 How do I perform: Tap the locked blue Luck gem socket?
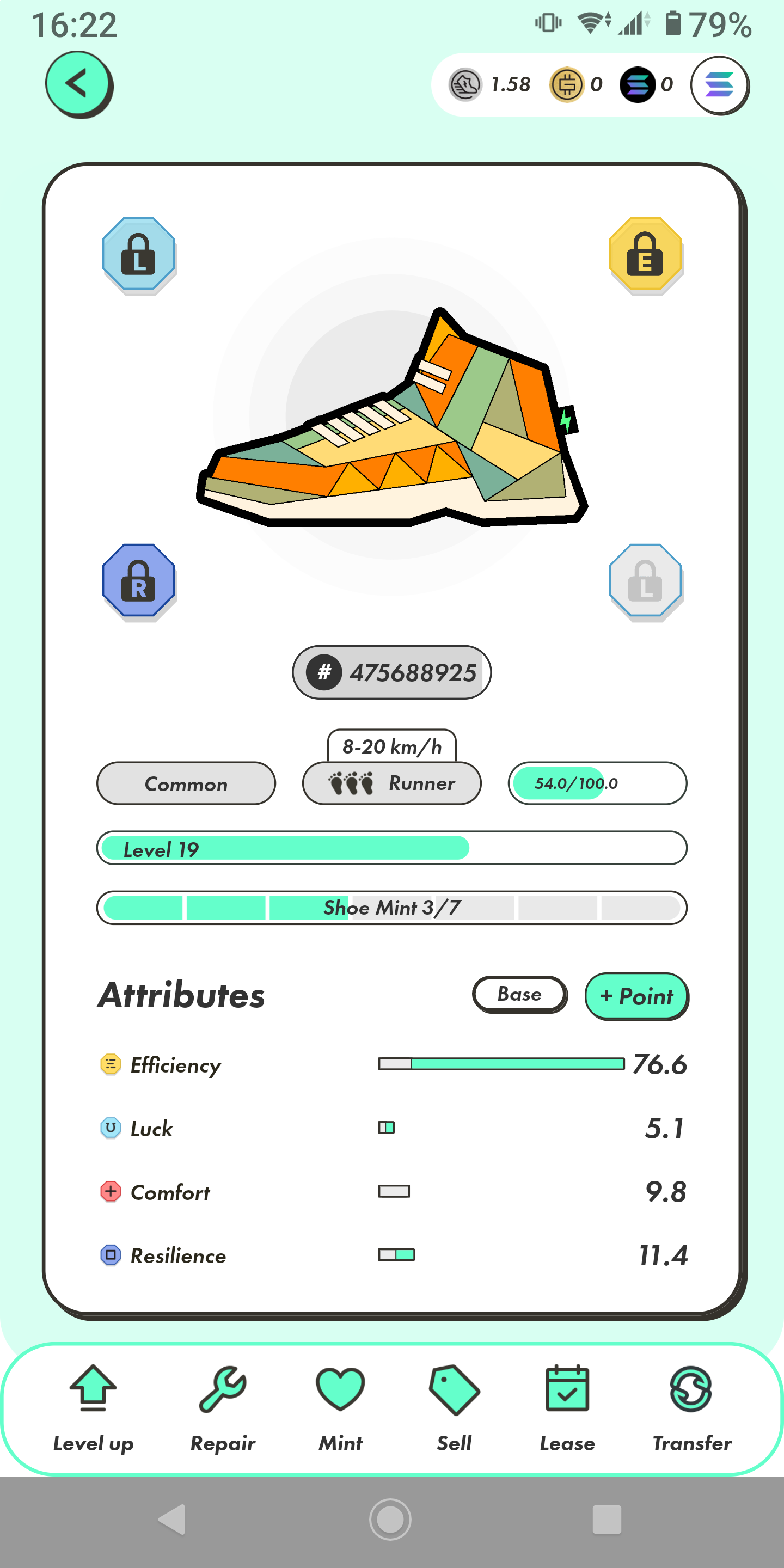(138, 253)
